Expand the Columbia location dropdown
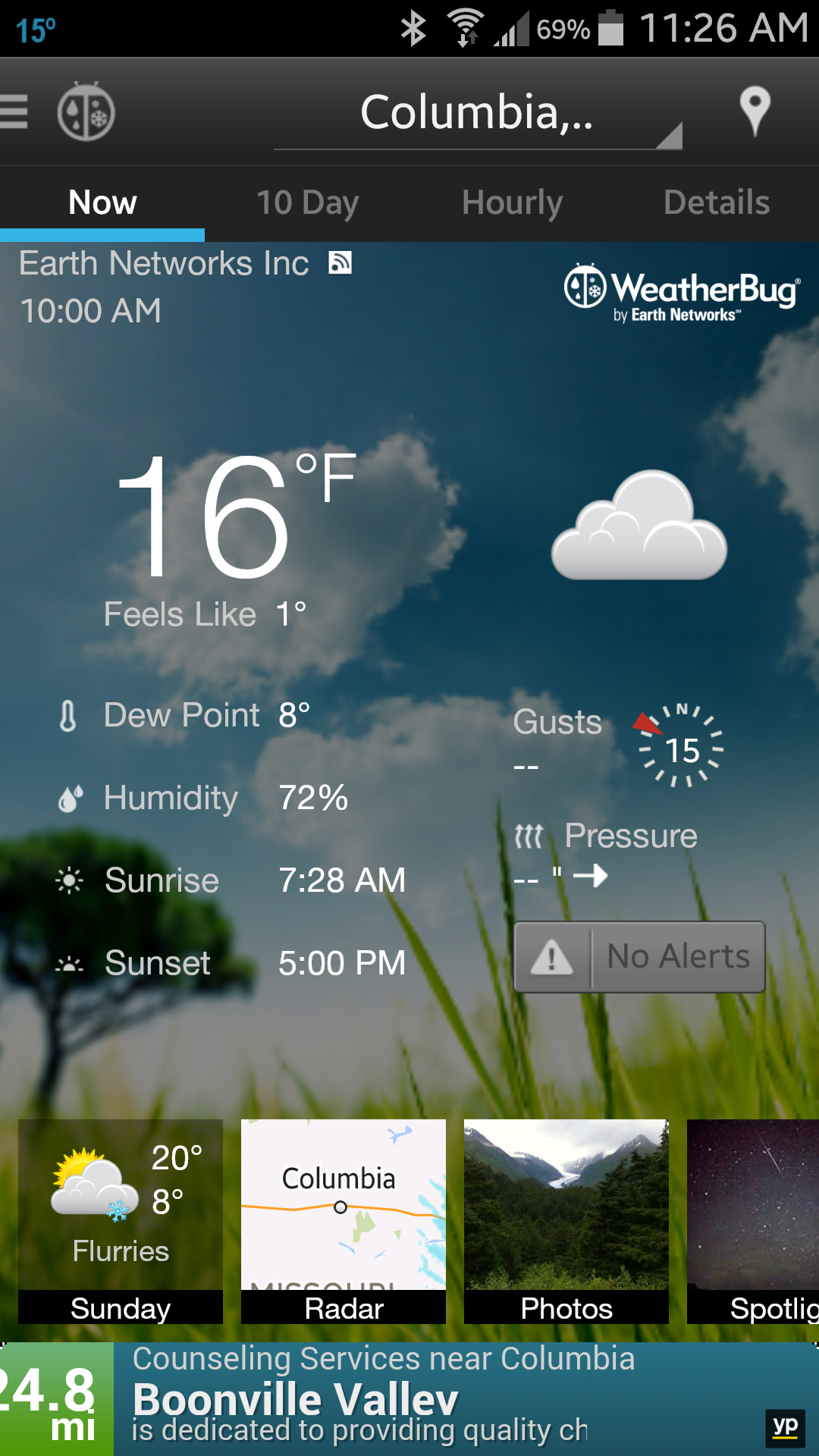 [x=478, y=114]
